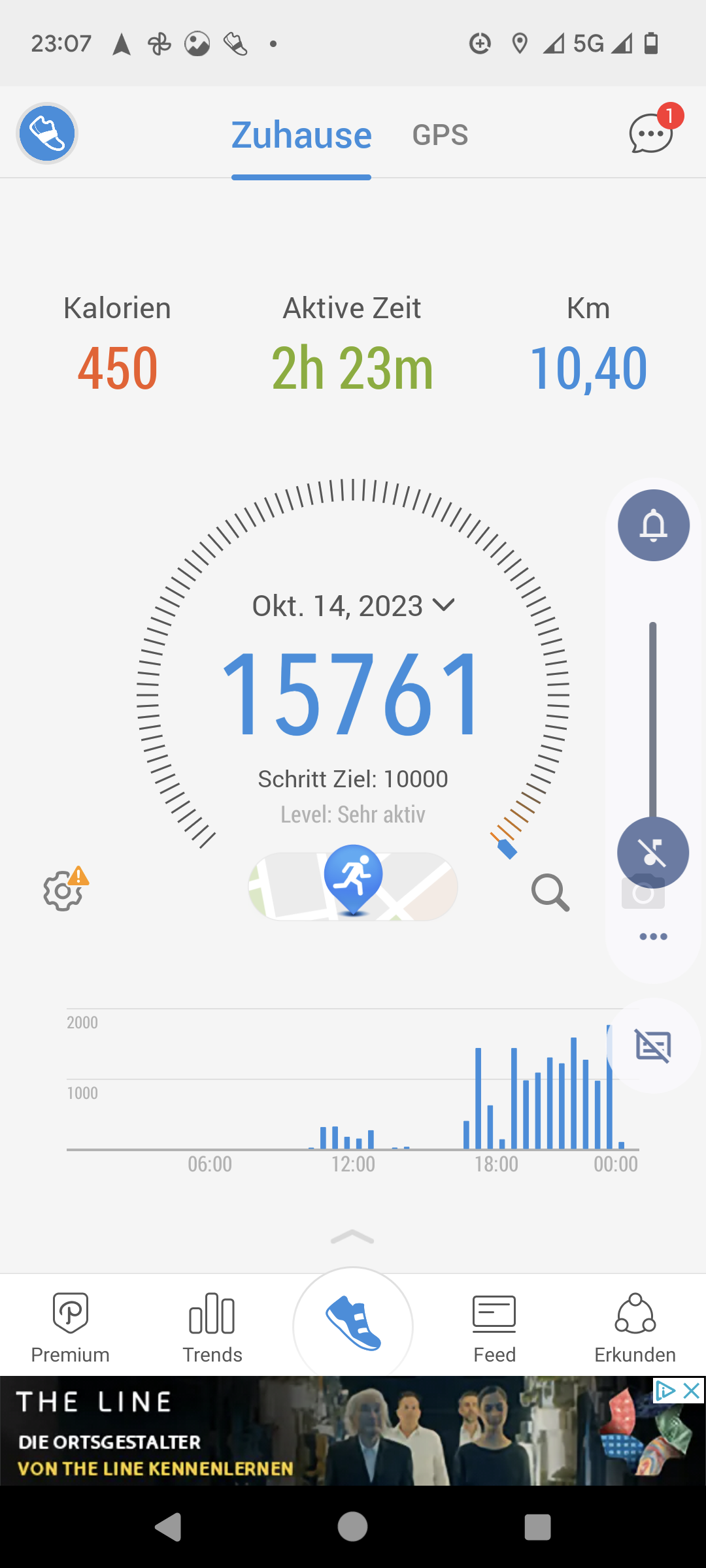
Task: Switch to the GPS tab
Action: pyautogui.click(x=440, y=135)
